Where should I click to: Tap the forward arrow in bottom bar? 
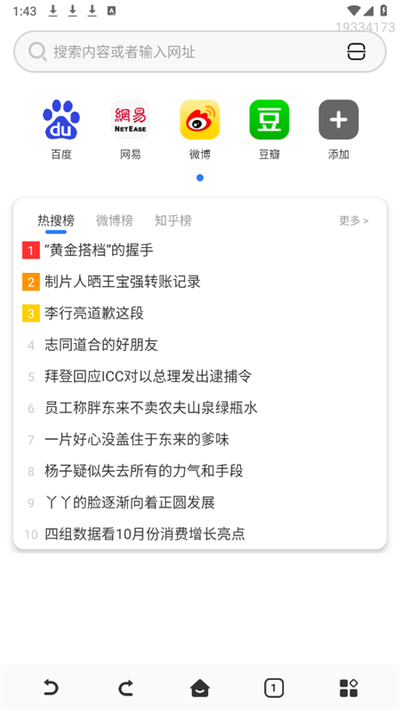pos(126,688)
